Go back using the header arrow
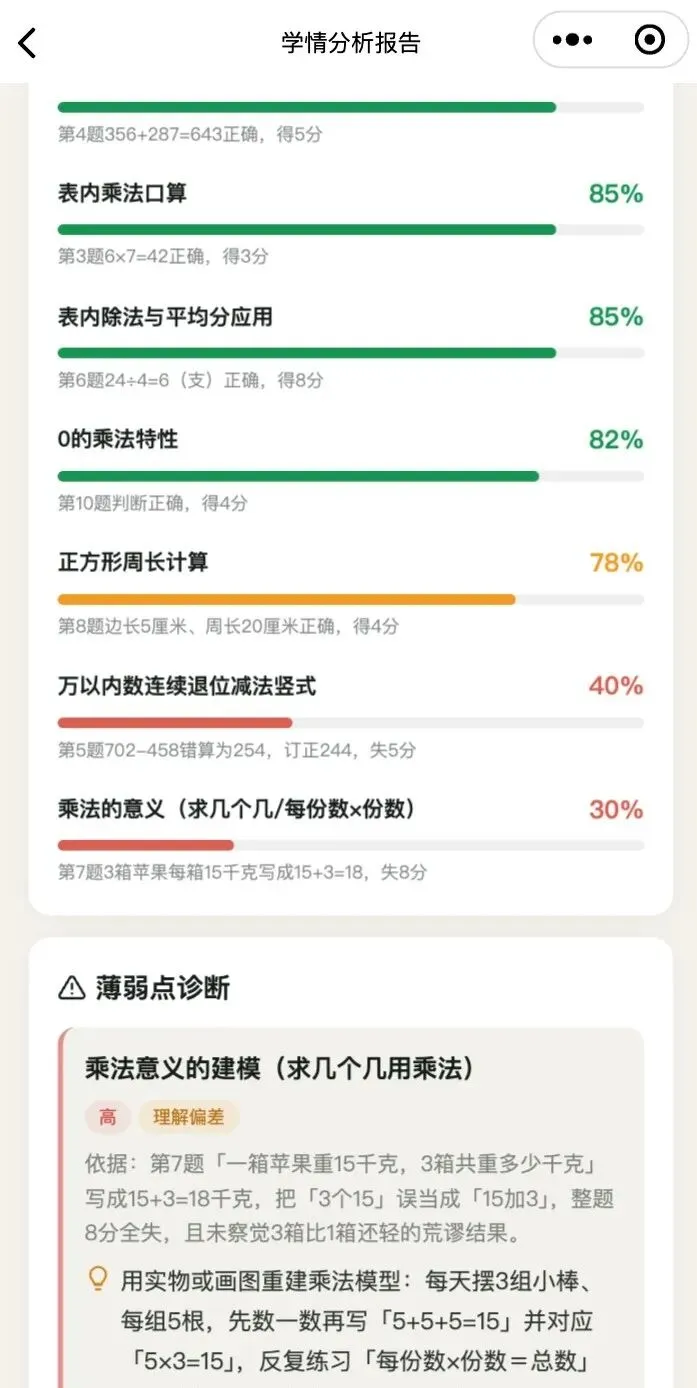Image resolution: width=697 pixels, height=1388 pixels. point(27,42)
